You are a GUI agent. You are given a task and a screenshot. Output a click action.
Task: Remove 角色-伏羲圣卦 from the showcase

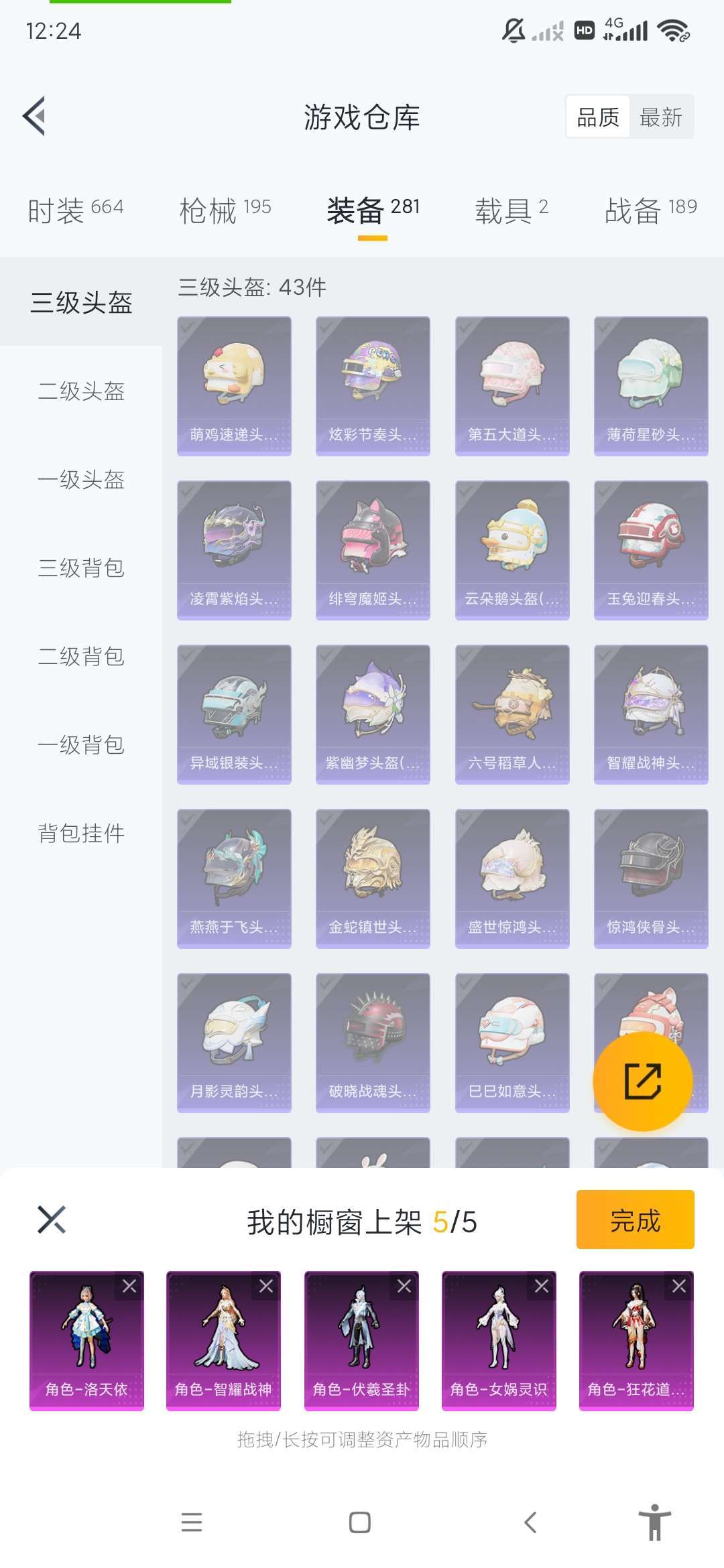[404, 1286]
